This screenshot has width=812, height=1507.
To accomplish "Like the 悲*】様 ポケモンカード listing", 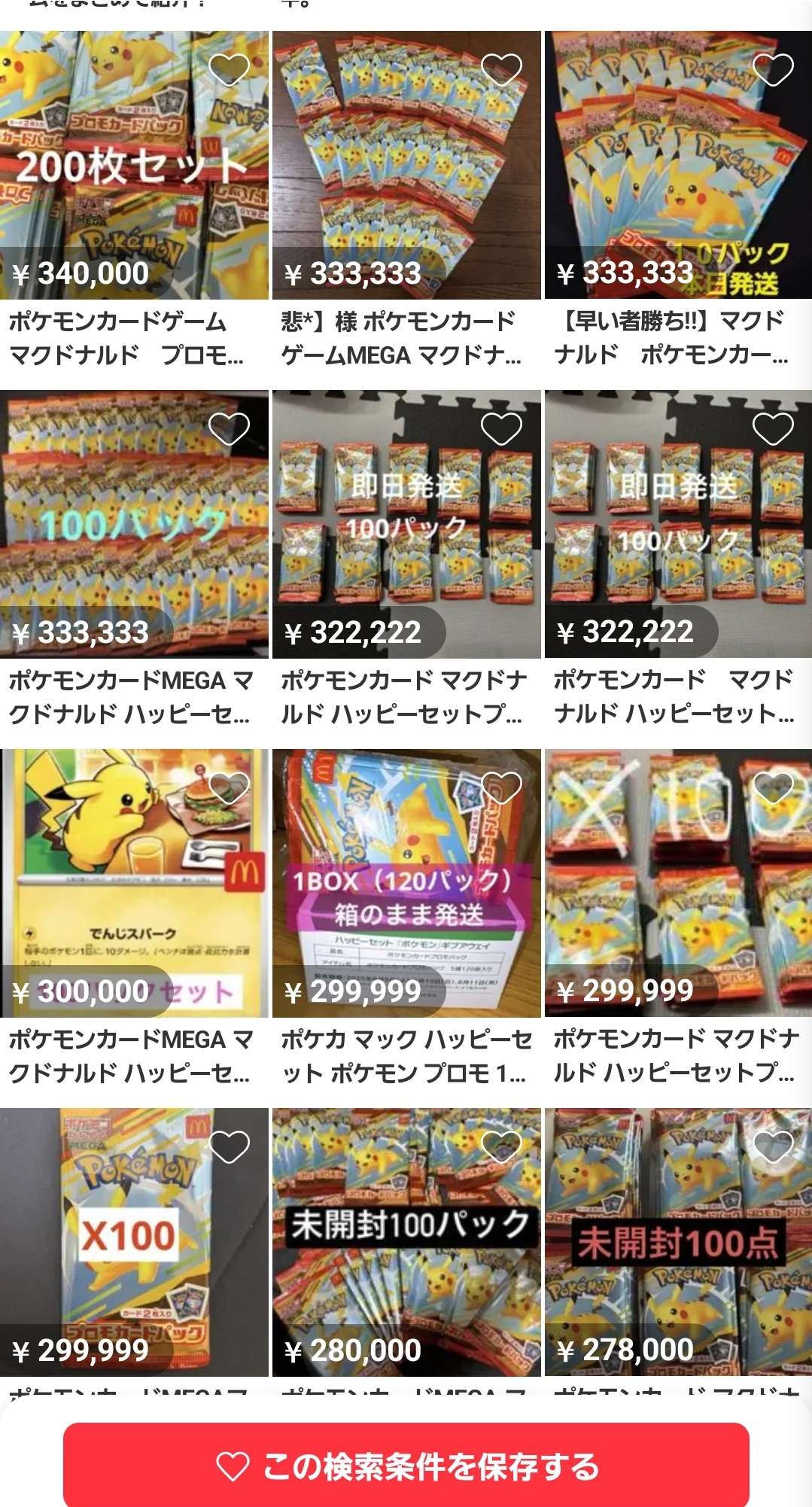I will pos(501,70).
